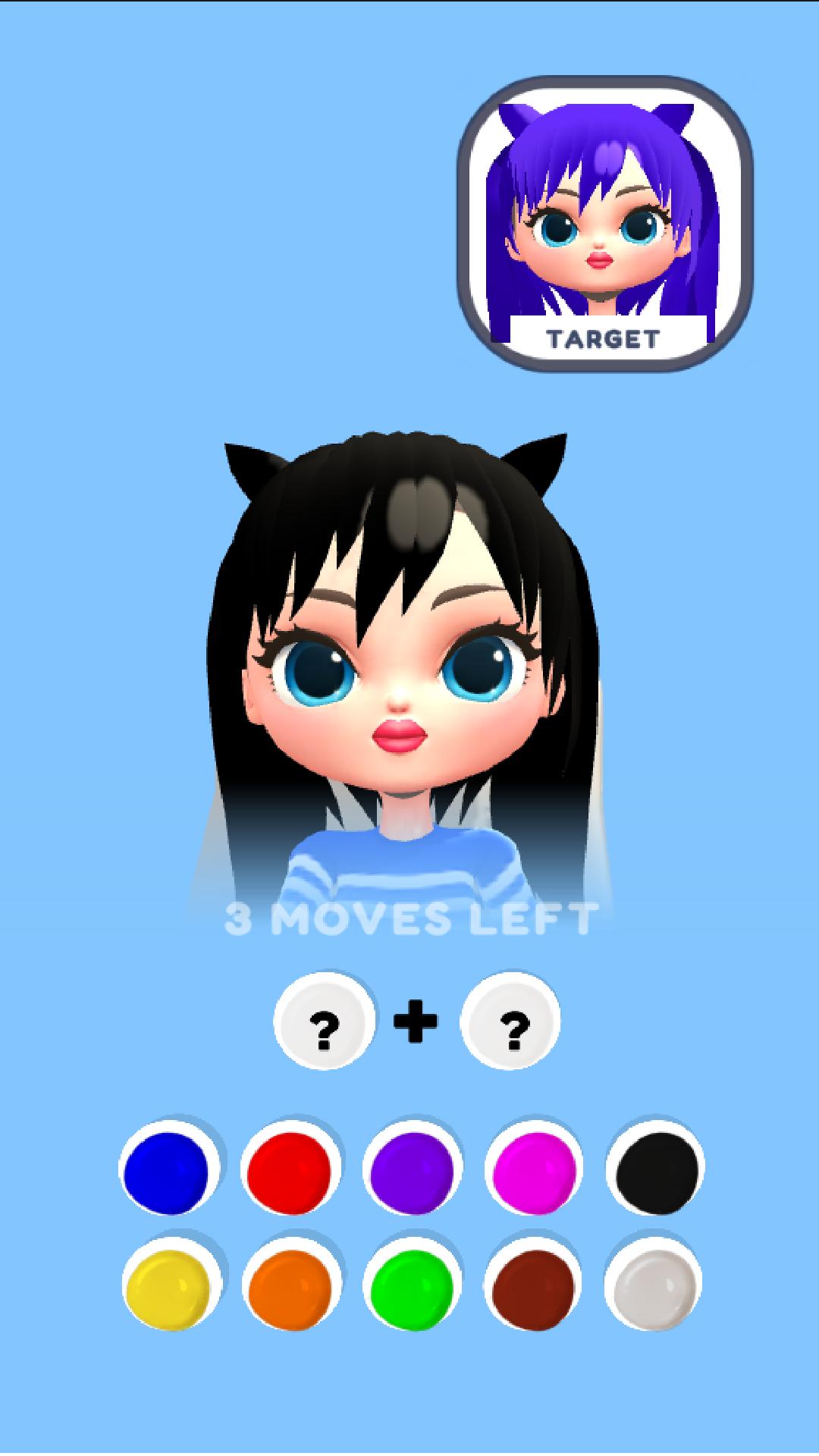Select the green paint color

[412, 1285]
